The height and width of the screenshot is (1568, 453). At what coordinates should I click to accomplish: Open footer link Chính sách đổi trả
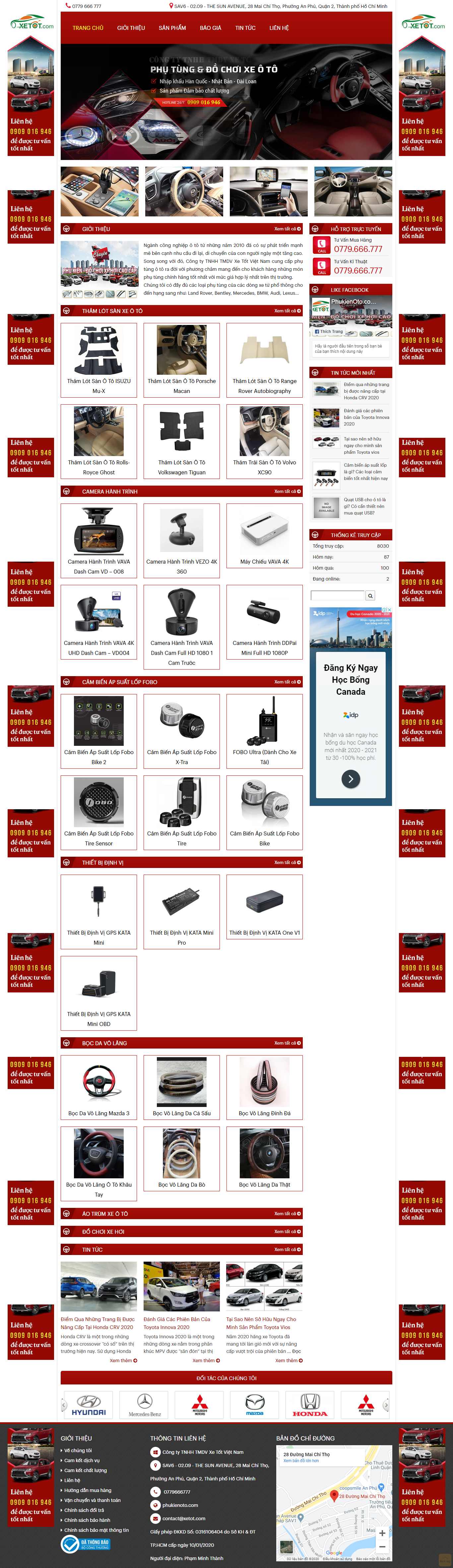(x=84, y=1510)
